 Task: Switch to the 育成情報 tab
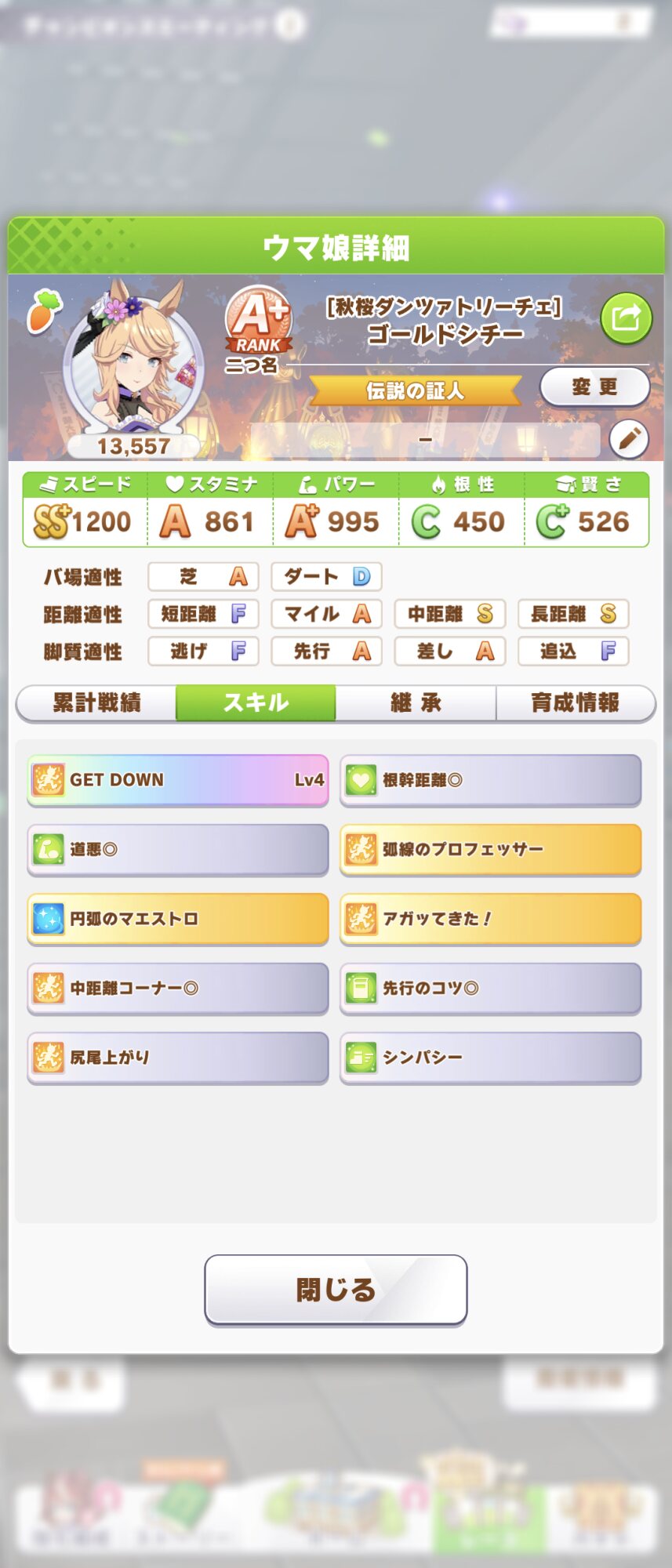tap(576, 702)
